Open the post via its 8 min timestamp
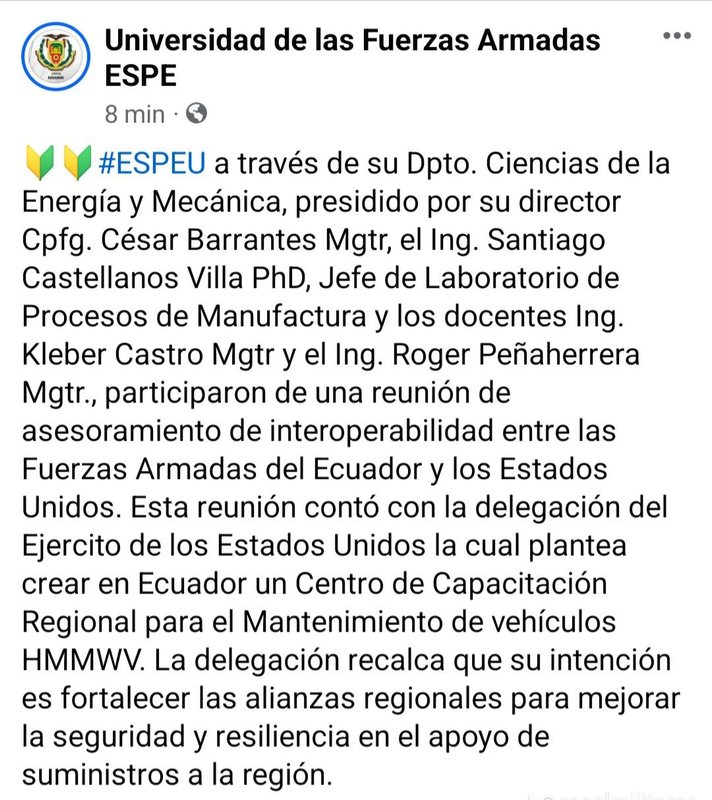The height and width of the screenshot is (800, 712). click(135, 114)
